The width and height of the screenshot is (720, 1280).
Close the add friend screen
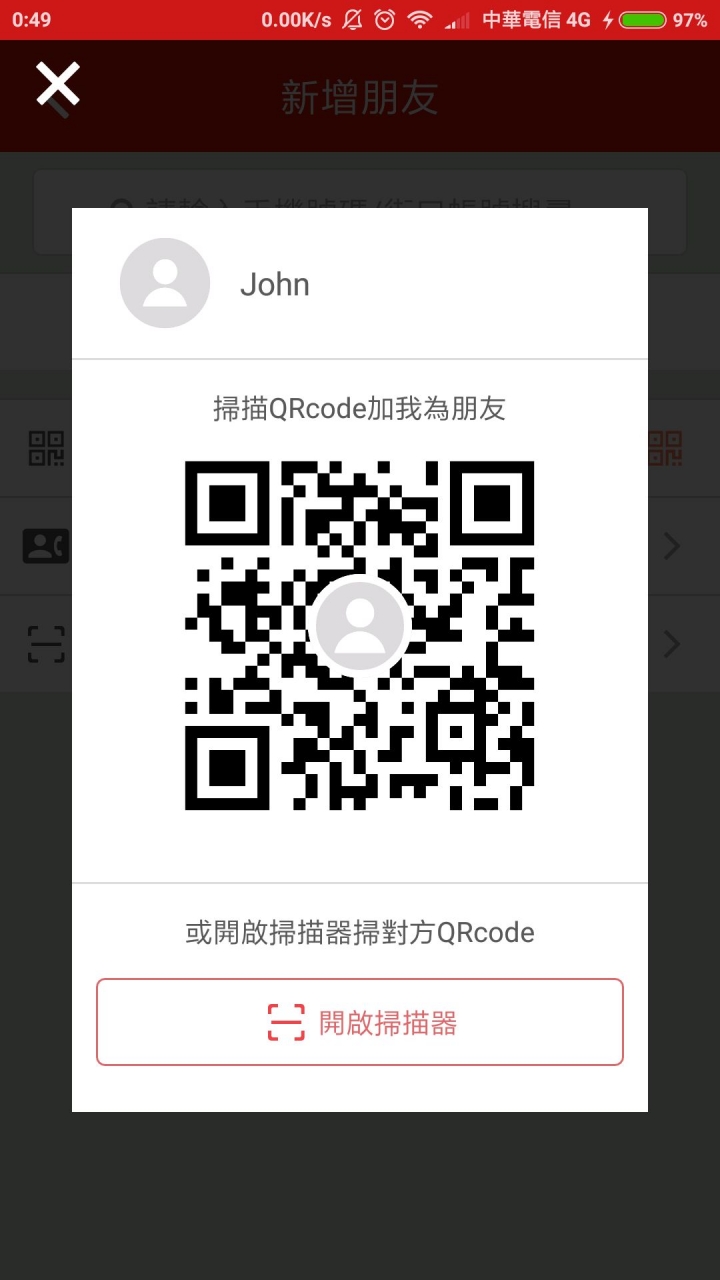point(58,85)
